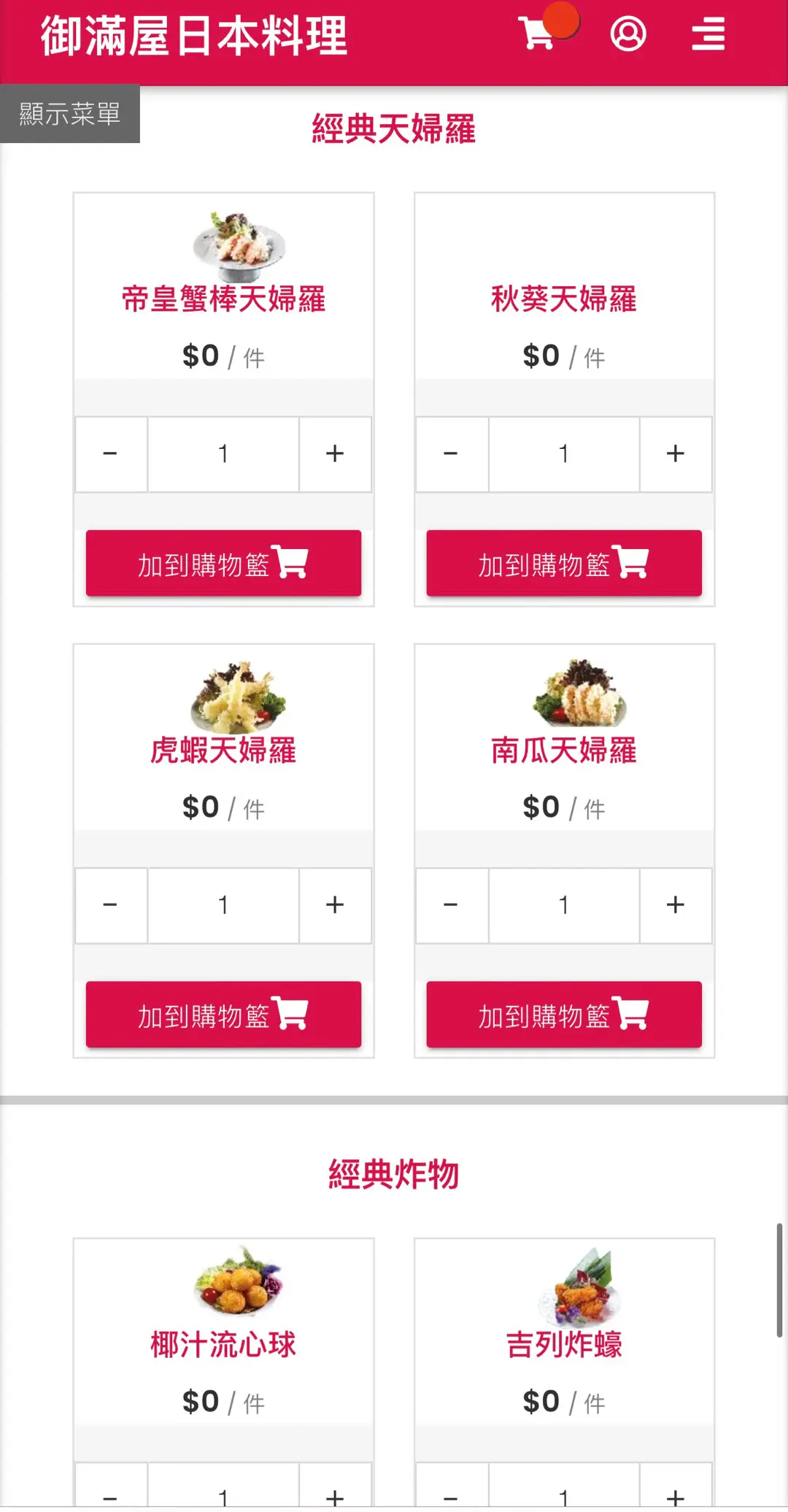This screenshot has width=788, height=1512.
Task: Increase quantity of 南瓜天婦羅
Action: click(x=676, y=905)
